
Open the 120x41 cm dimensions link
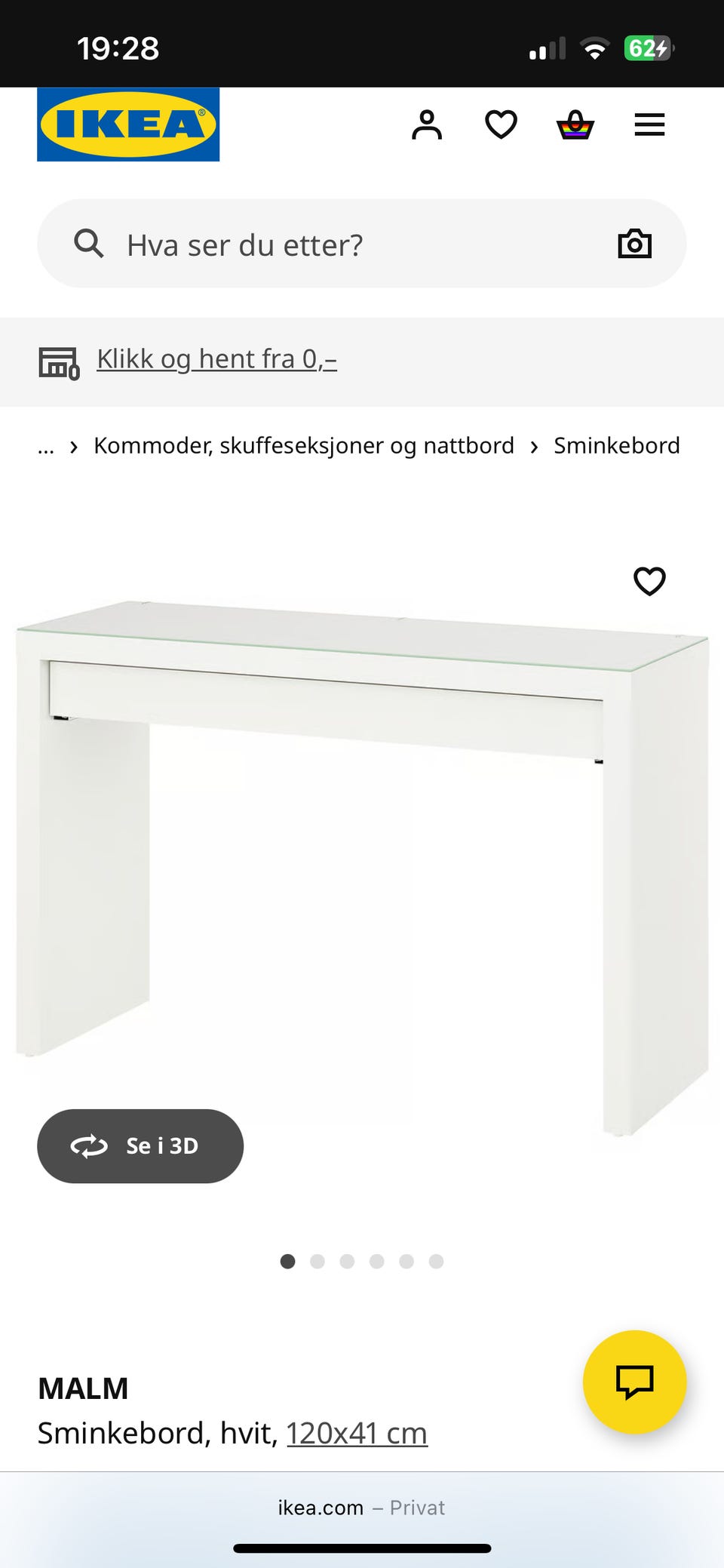[357, 1431]
